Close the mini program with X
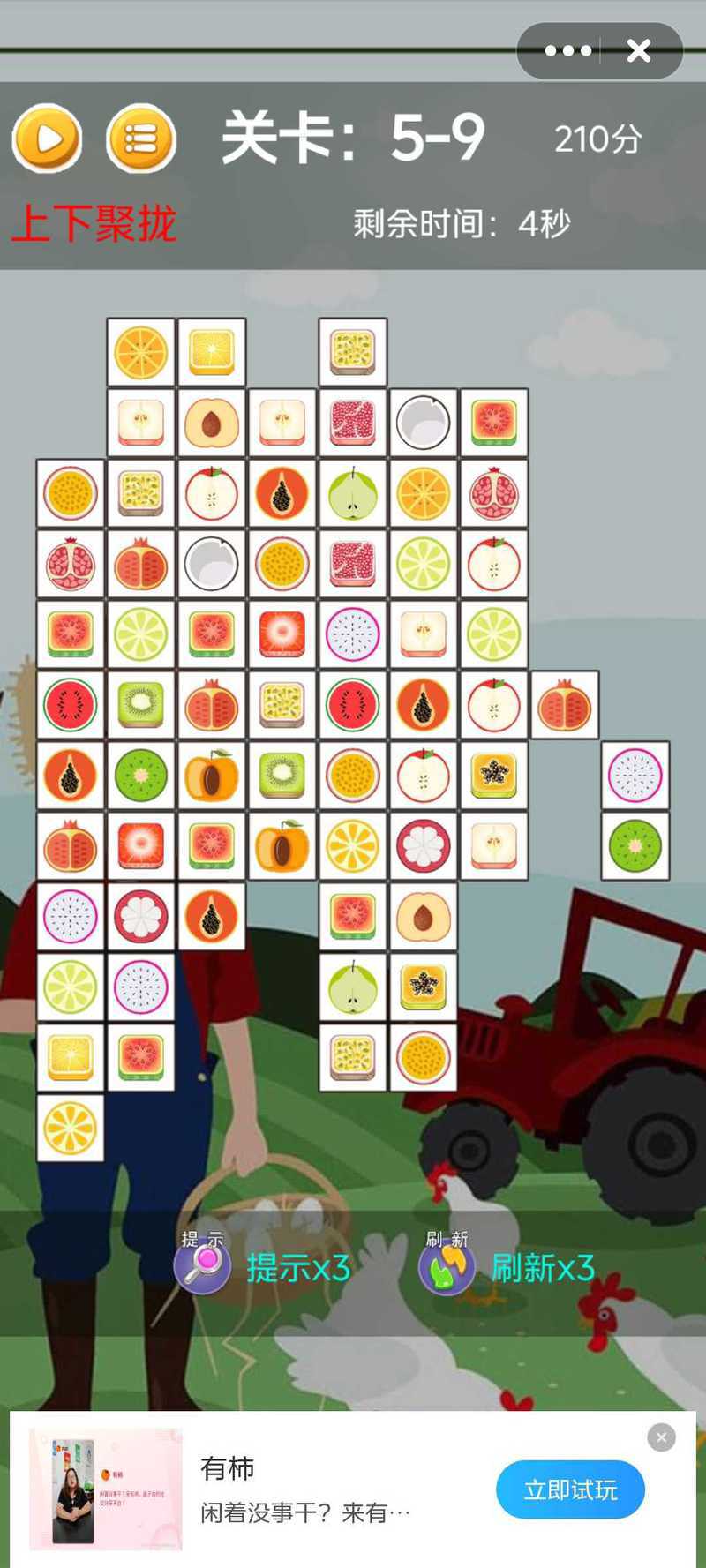This screenshot has width=706, height=1568. [x=639, y=51]
